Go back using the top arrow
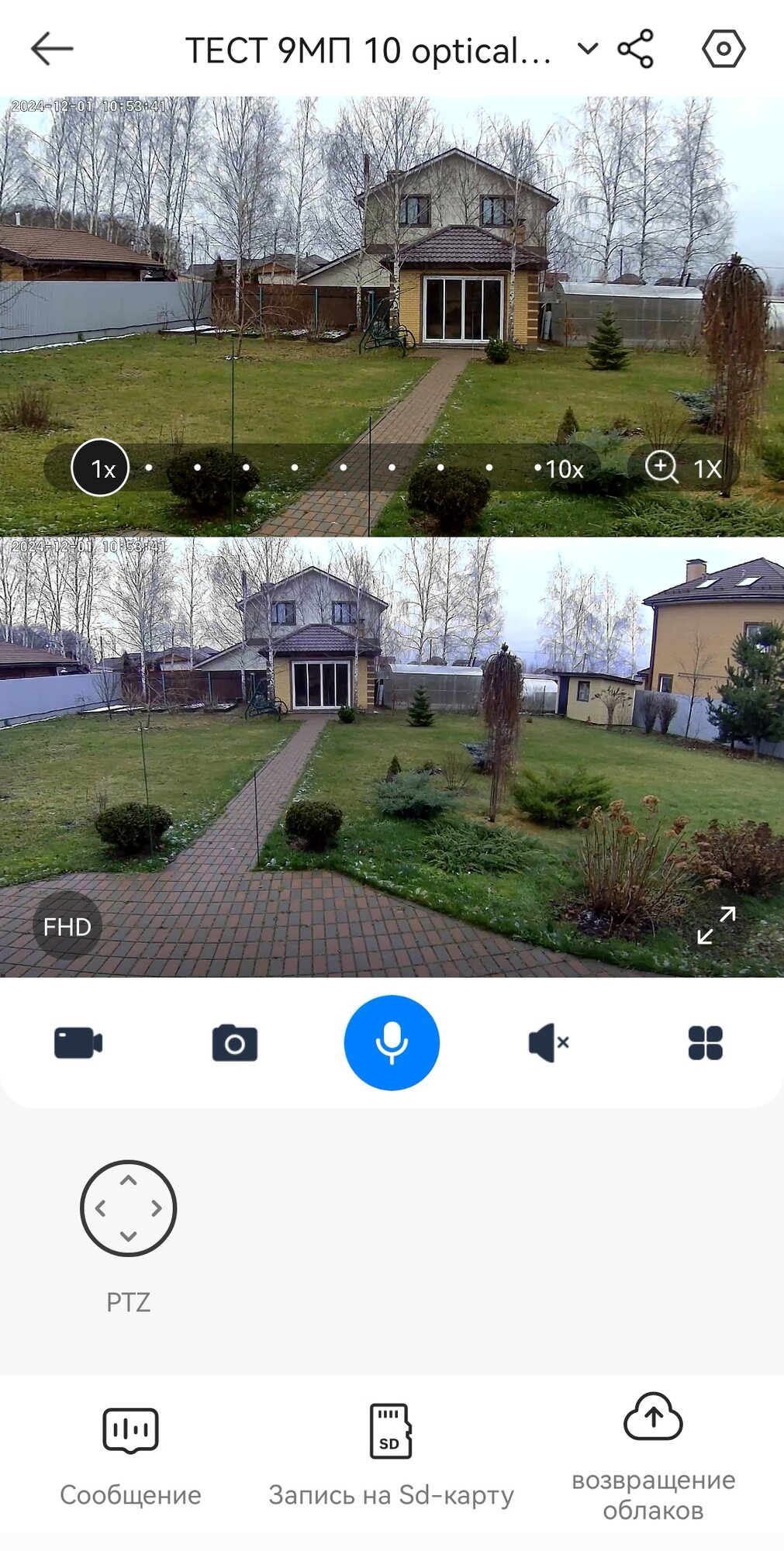The height and width of the screenshot is (1551, 784). click(52, 49)
